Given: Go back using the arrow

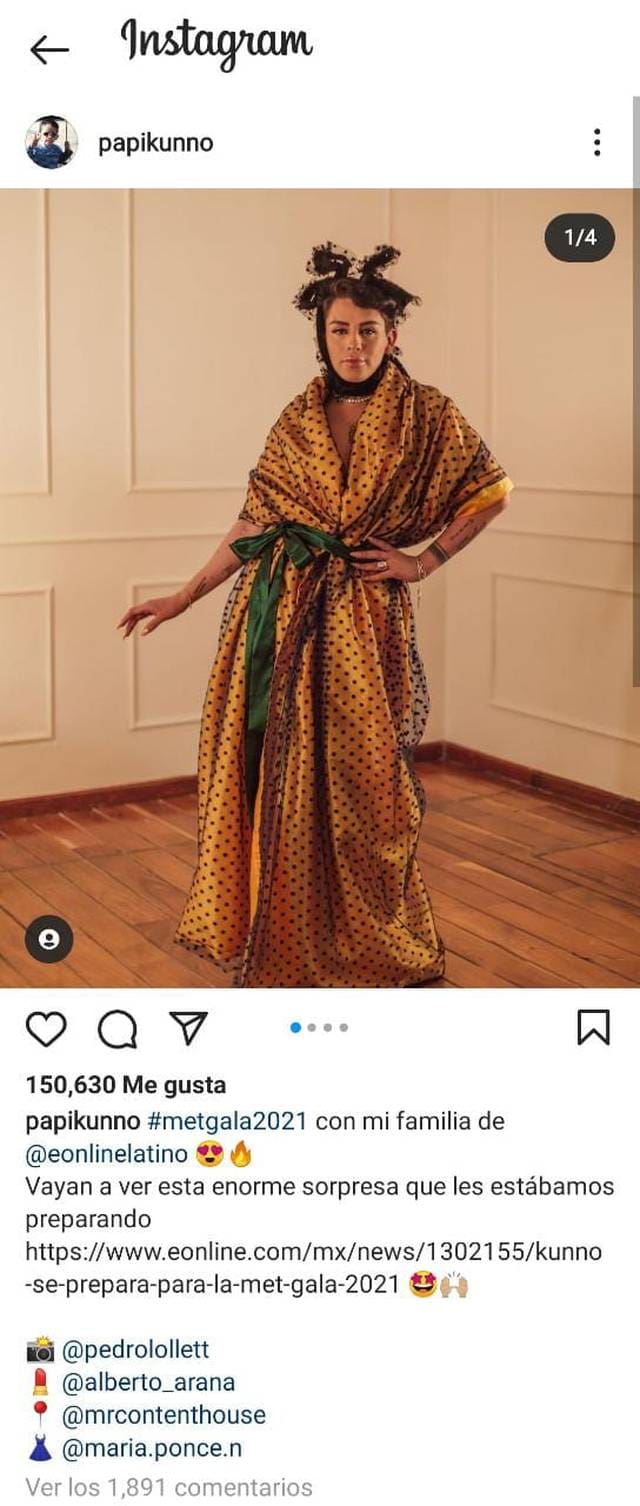Looking at the screenshot, I should coord(49,49).
